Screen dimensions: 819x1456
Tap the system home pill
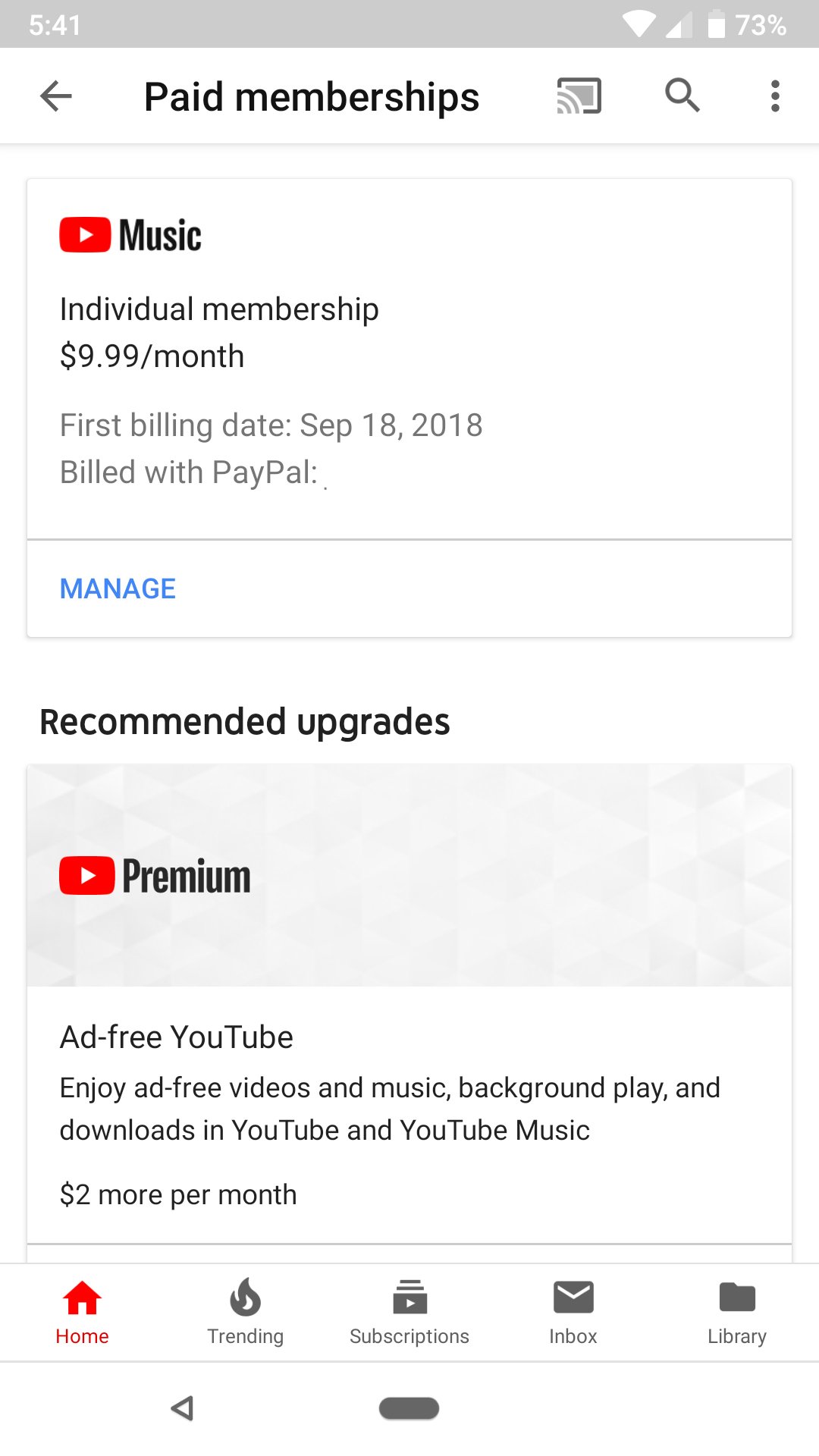click(409, 1408)
